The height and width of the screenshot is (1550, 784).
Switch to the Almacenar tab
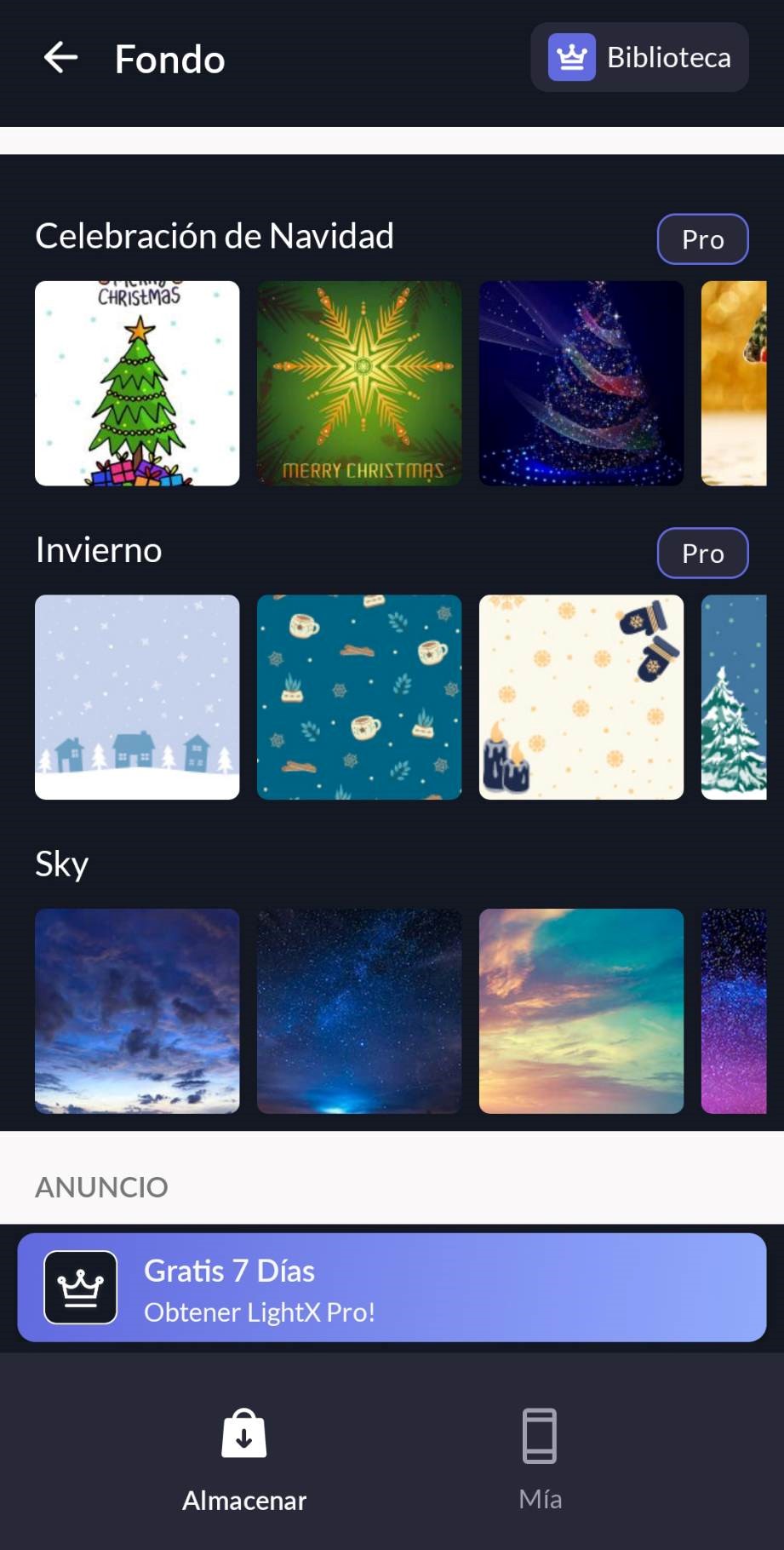click(x=244, y=1460)
